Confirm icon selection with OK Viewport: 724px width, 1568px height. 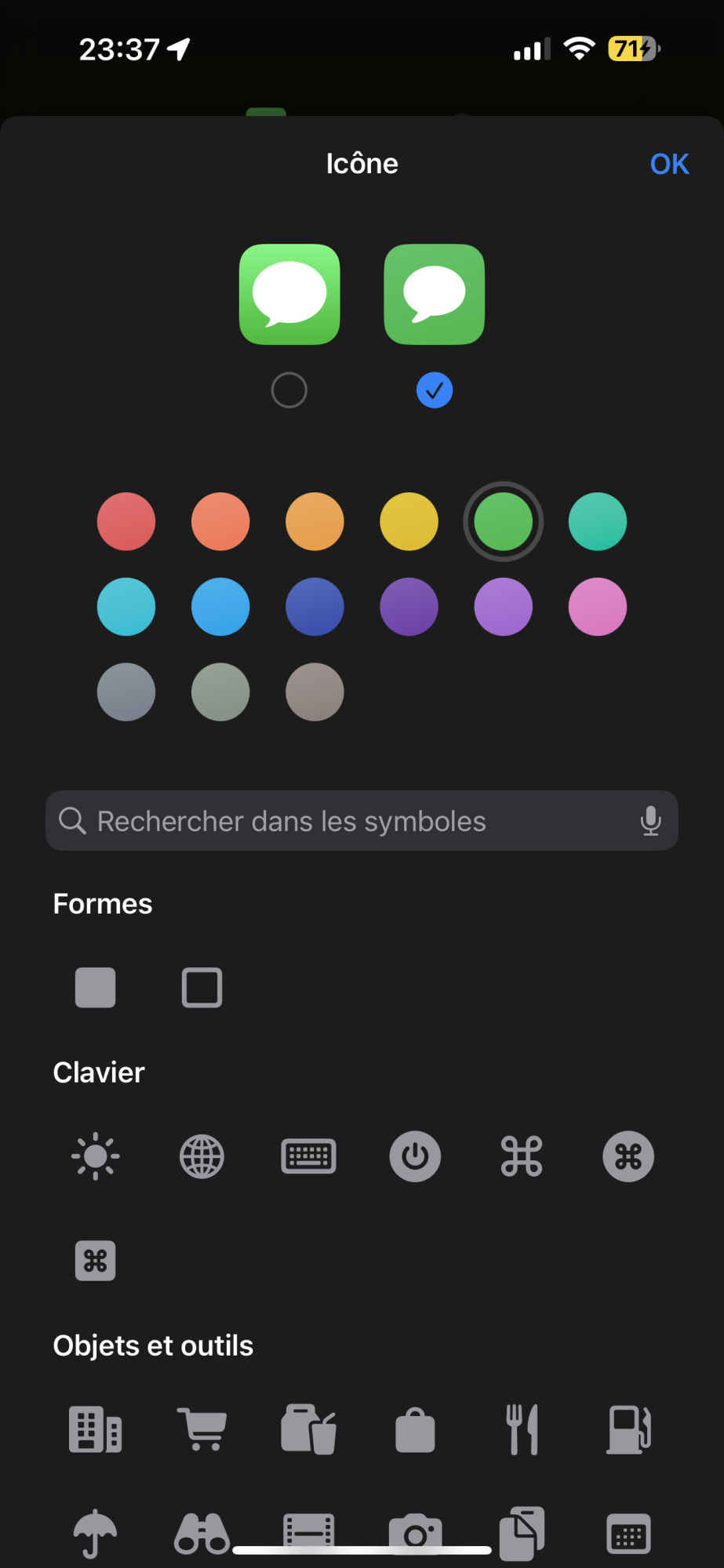[669, 164]
